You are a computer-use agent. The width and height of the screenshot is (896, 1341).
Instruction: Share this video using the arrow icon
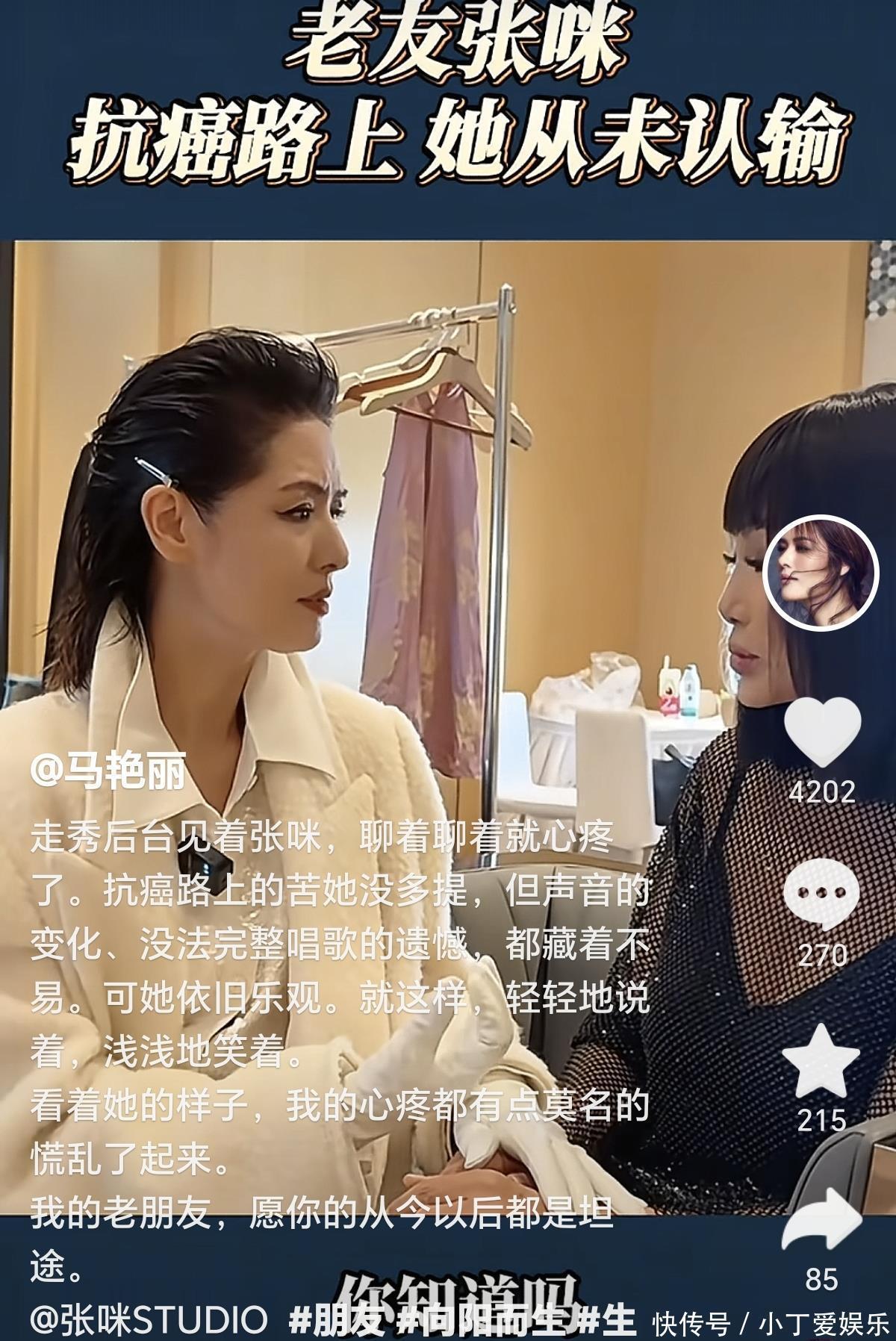tap(822, 1221)
